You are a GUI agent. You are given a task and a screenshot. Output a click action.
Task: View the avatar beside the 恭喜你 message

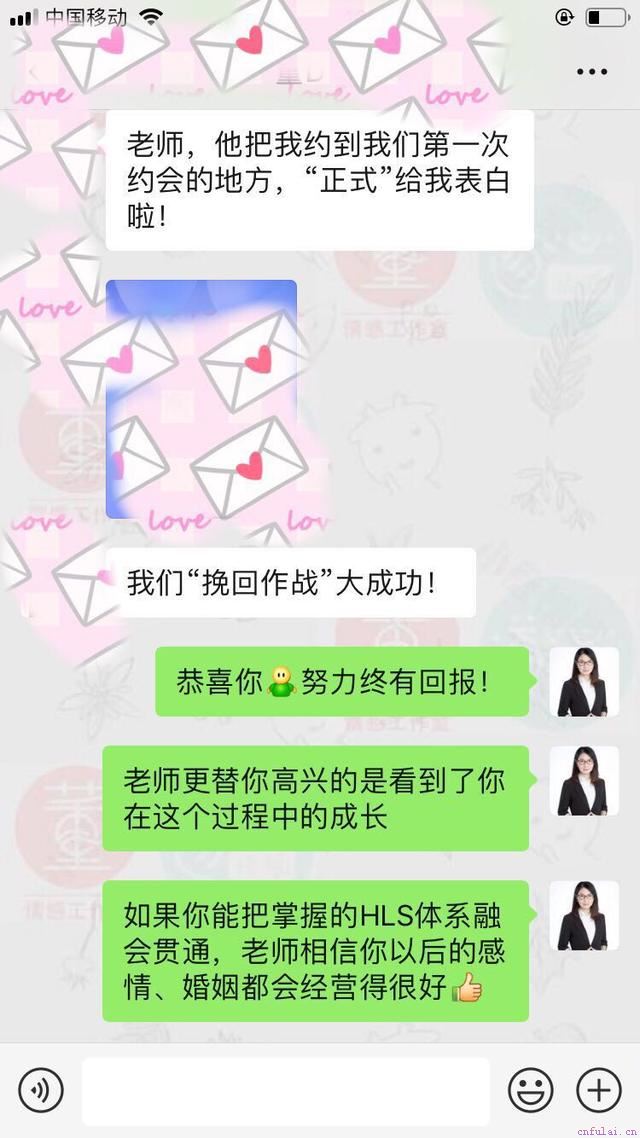[583, 681]
